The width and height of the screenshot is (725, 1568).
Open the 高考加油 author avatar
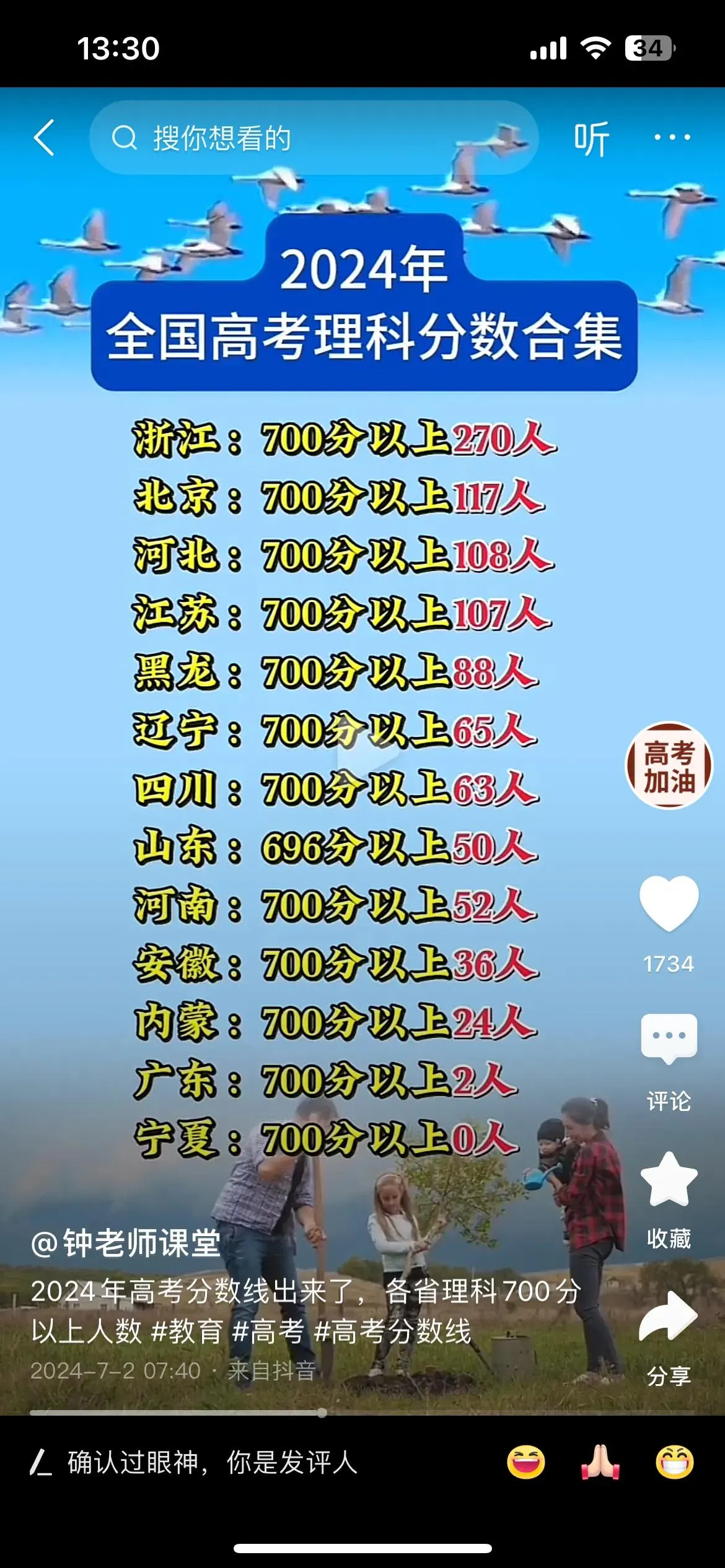click(669, 765)
